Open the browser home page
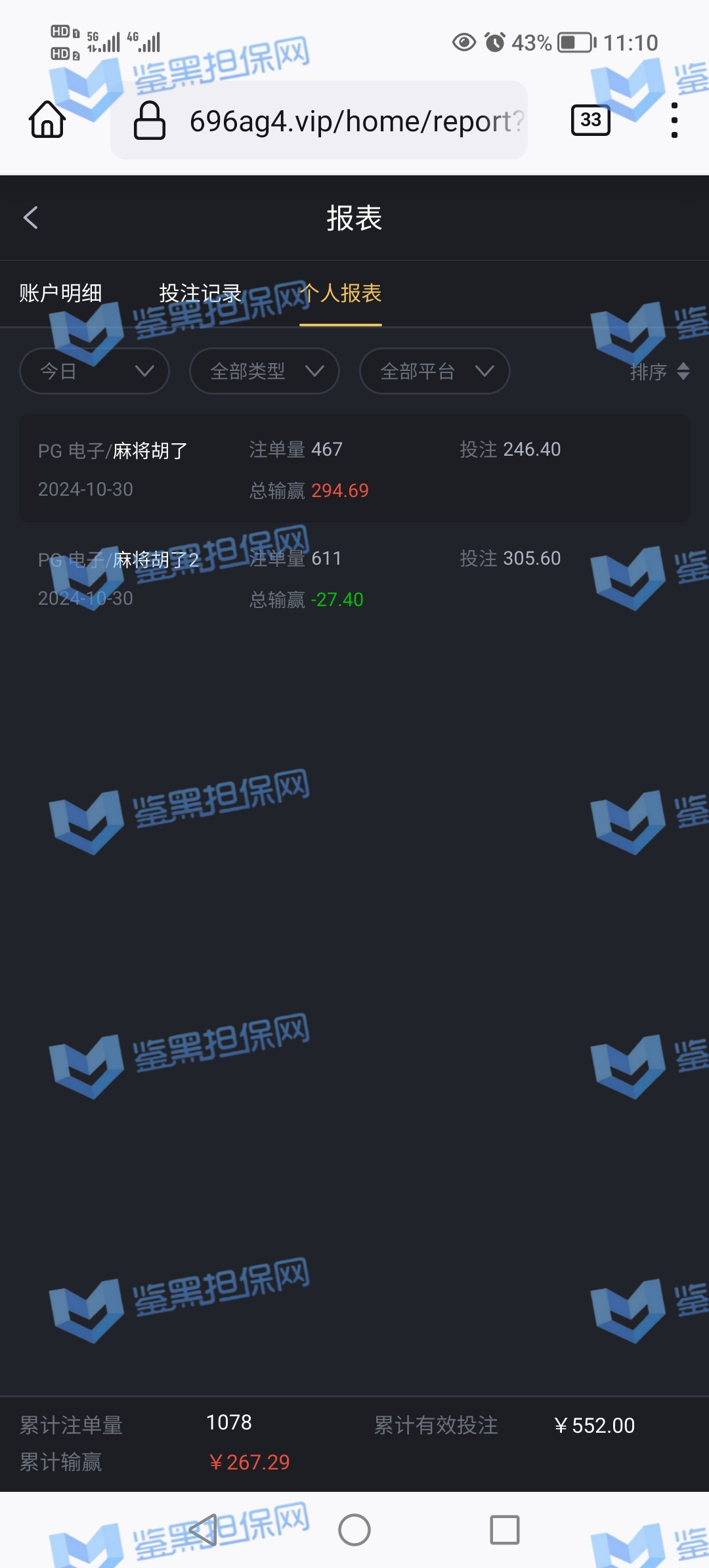This screenshot has height=1568, width=709. pos(47,120)
